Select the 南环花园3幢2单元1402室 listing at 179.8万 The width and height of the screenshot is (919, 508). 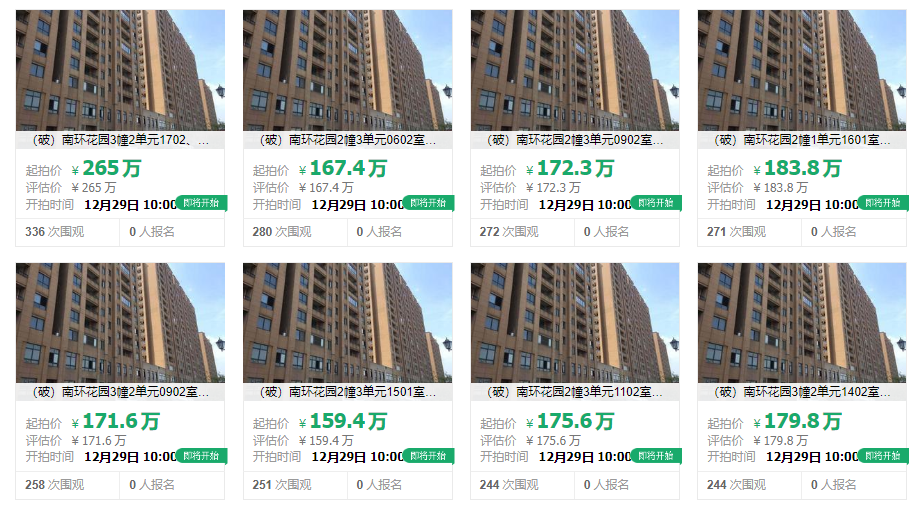pyautogui.click(x=802, y=392)
